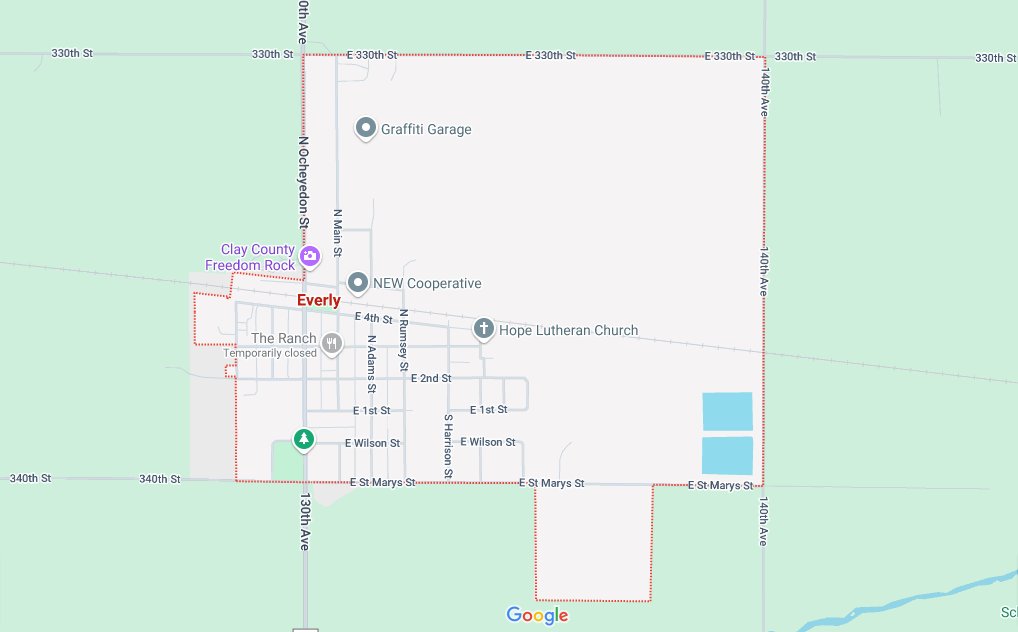
Task: Open the Graffiti Garage map pin
Action: [x=366, y=128]
